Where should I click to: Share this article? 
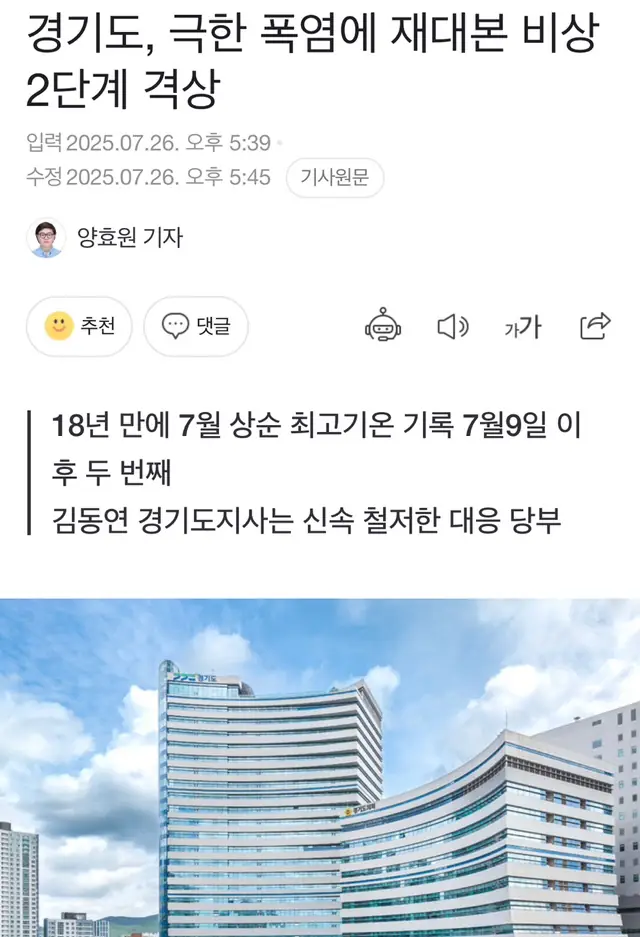[x=595, y=326]
